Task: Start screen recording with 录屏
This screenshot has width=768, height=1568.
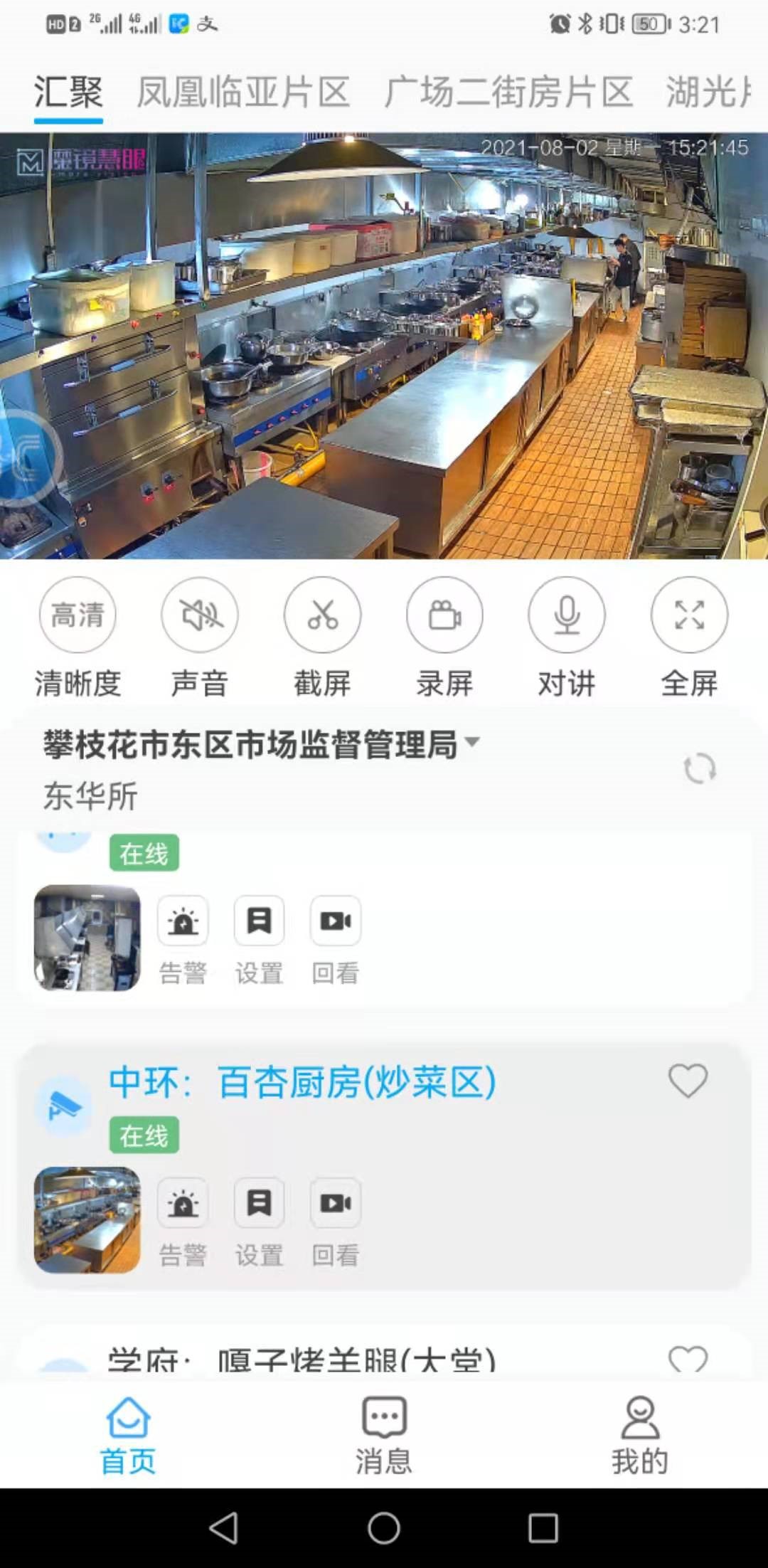Action: click(444, 615)
